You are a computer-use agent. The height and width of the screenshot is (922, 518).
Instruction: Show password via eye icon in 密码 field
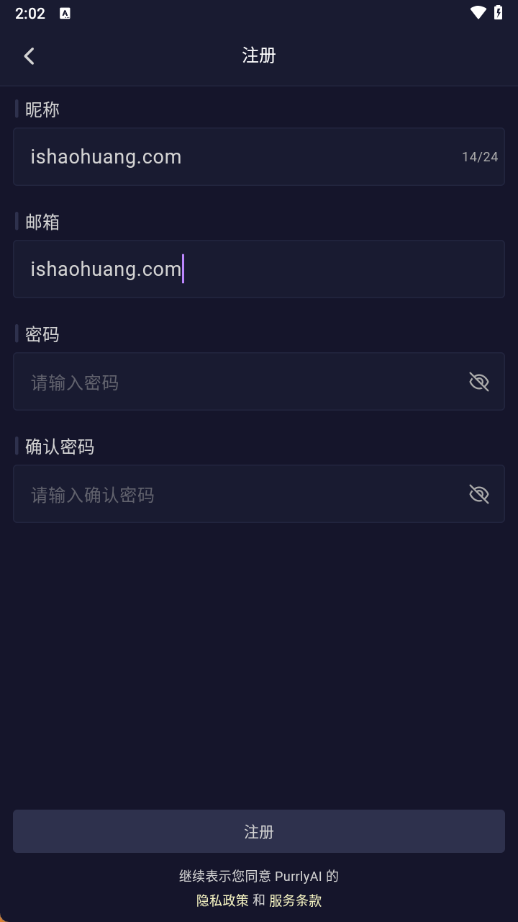point(479,382)
